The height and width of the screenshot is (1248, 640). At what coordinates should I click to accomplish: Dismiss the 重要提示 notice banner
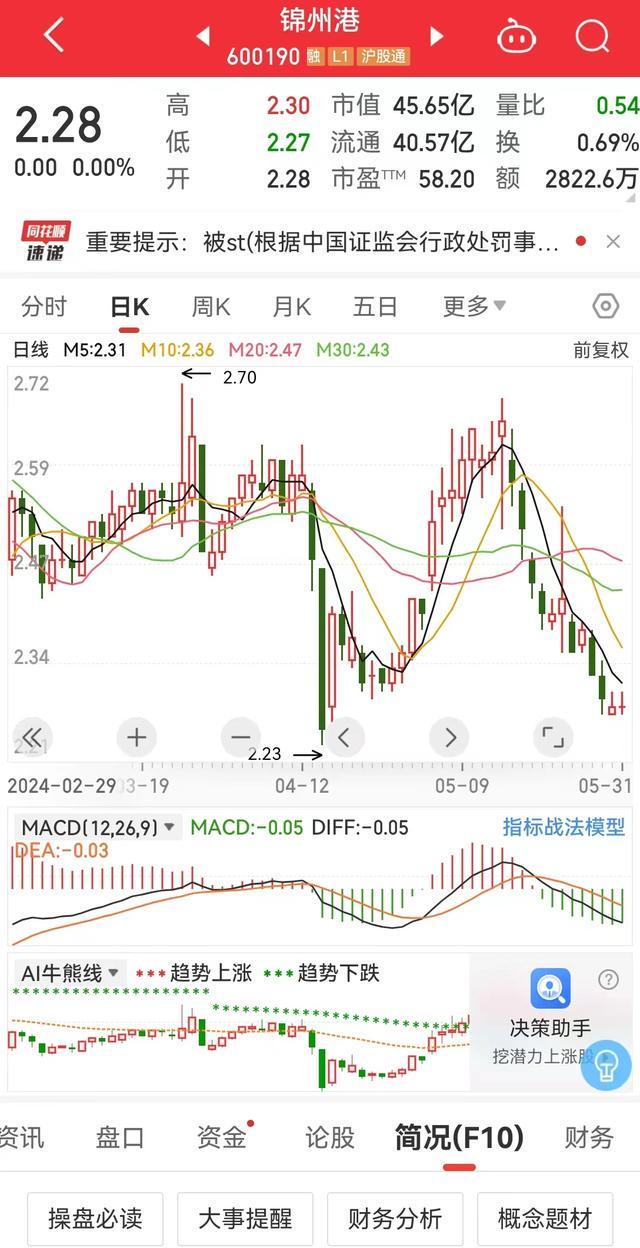pos(613,241)
